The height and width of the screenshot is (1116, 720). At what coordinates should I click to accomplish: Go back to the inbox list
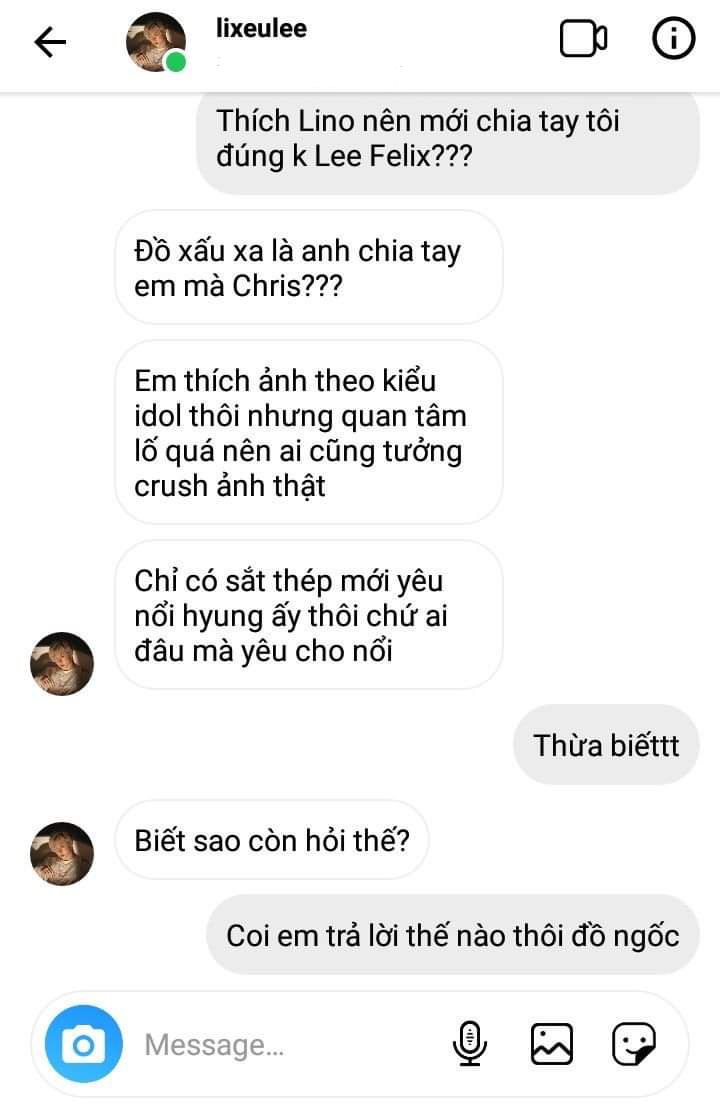(50, 42)
